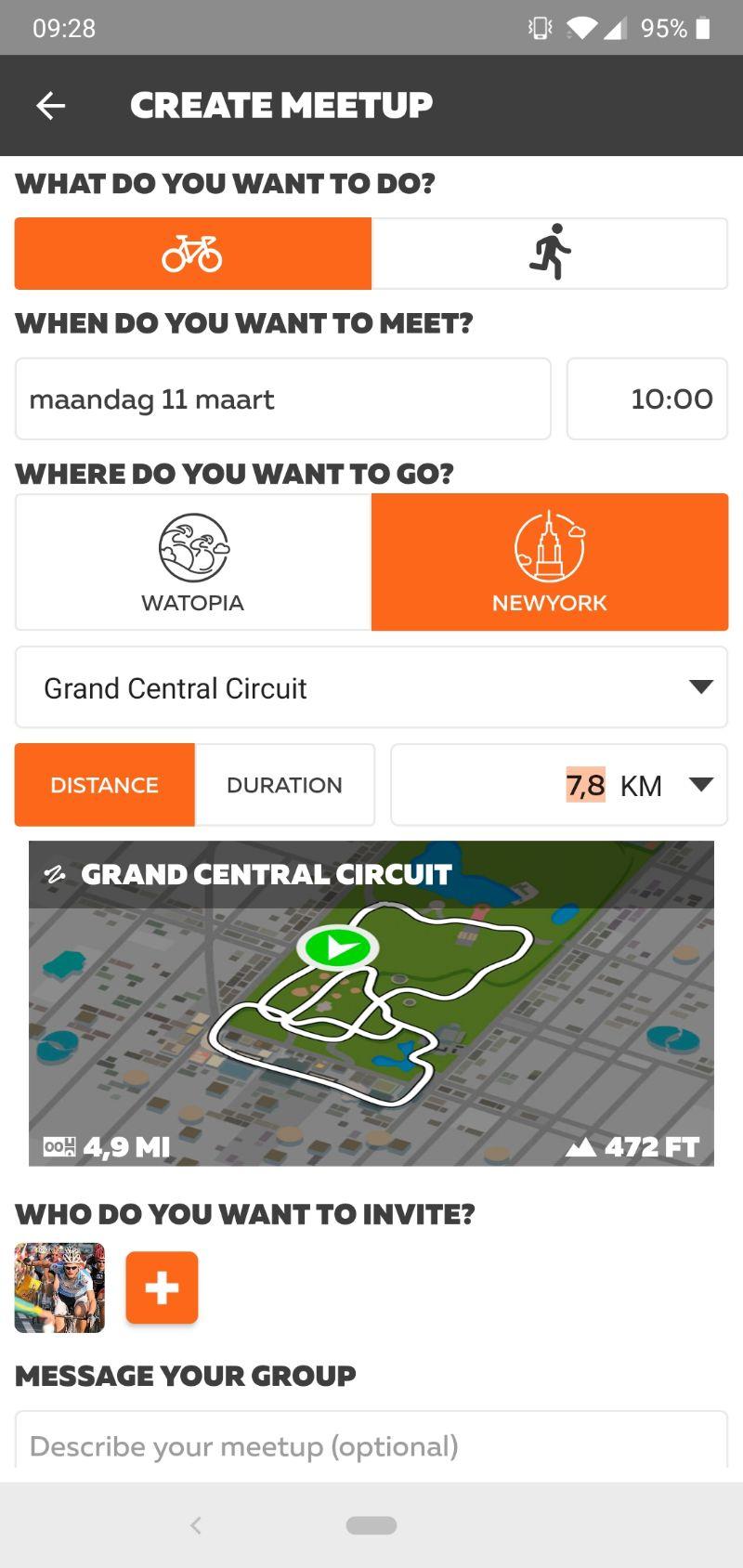Tap the system home pill
The height and width of the screenshot is (1568, 743).
point(371,1525)
